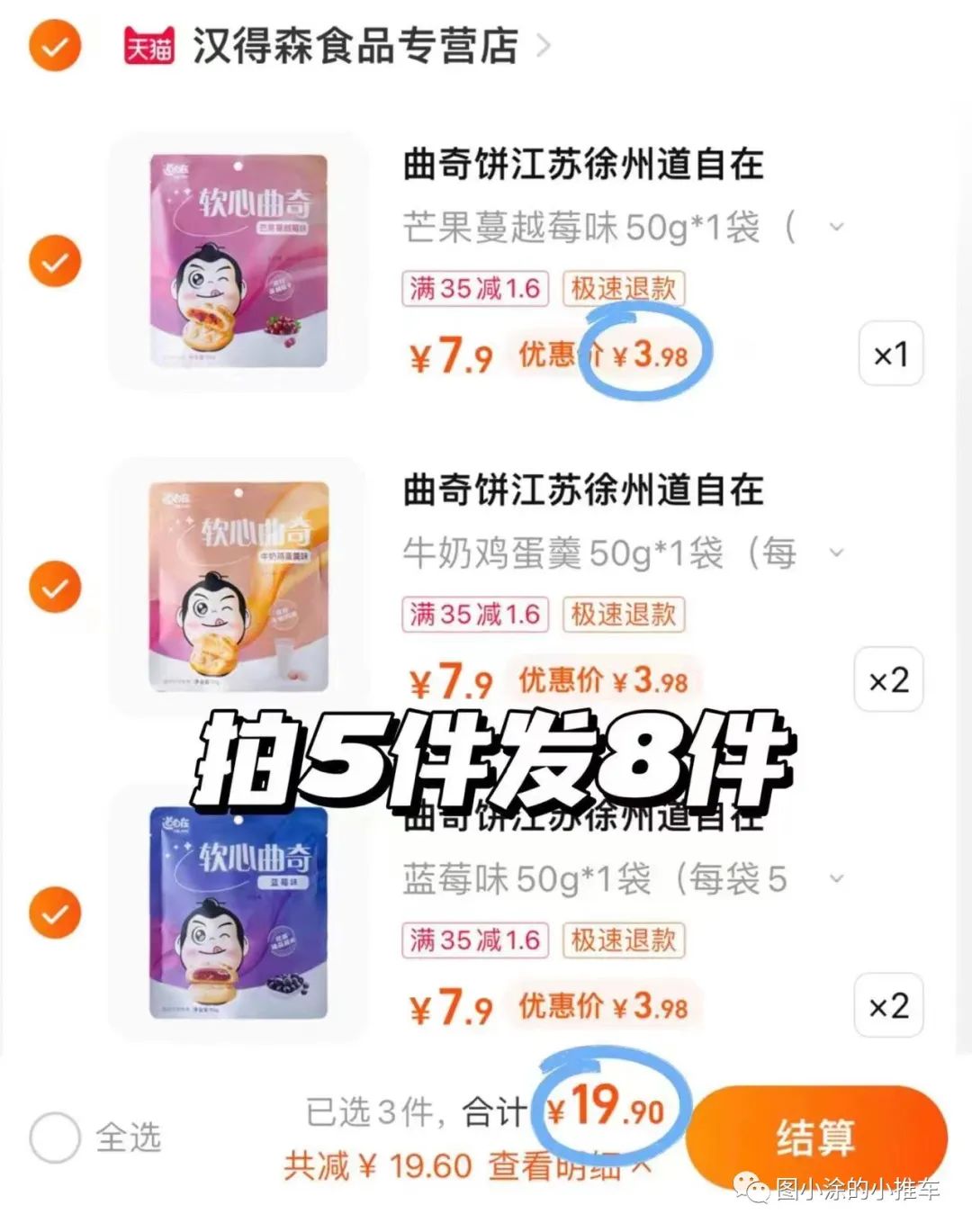Expand the mango cranberry flavor SKU options
972x1232 pixels.
837,228
